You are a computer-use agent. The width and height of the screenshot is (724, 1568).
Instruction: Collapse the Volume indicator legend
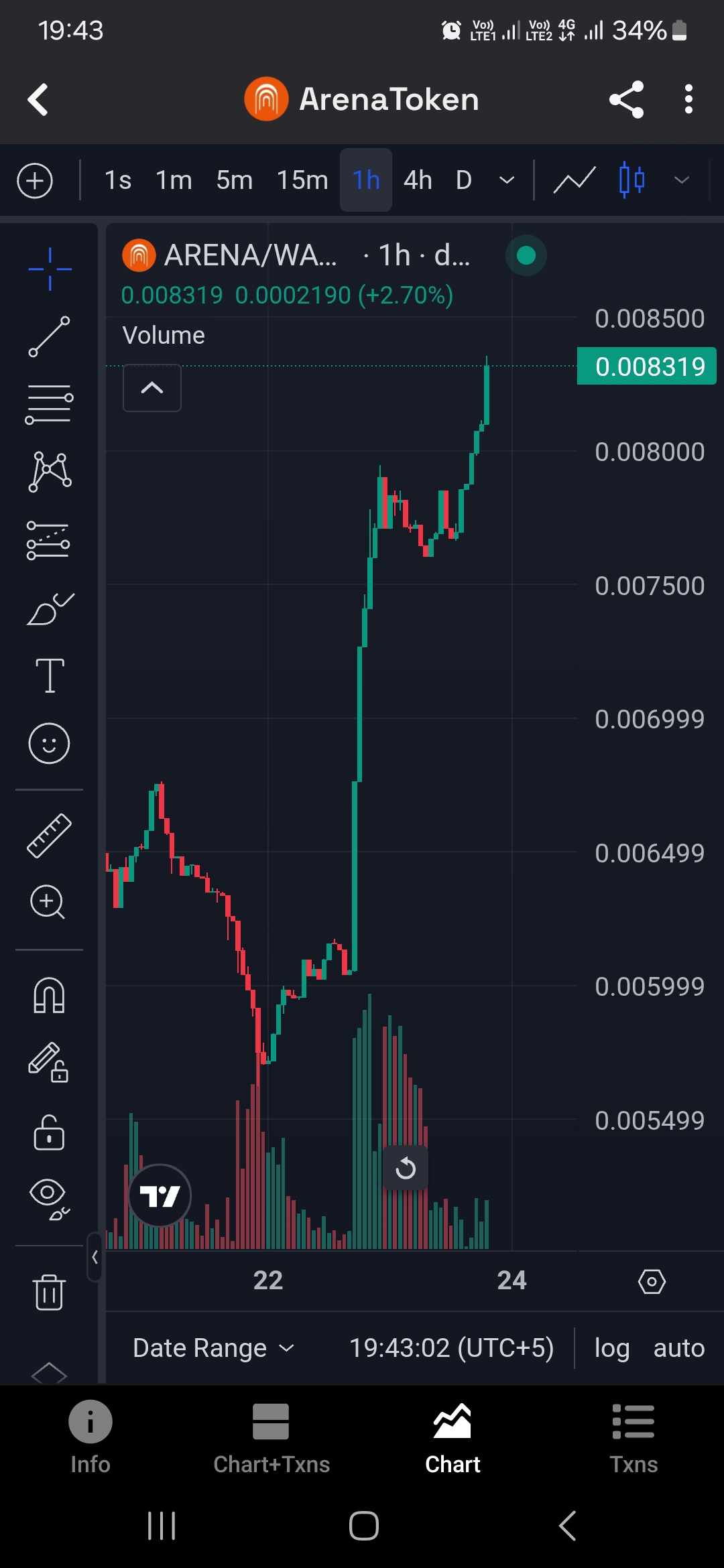152,388
